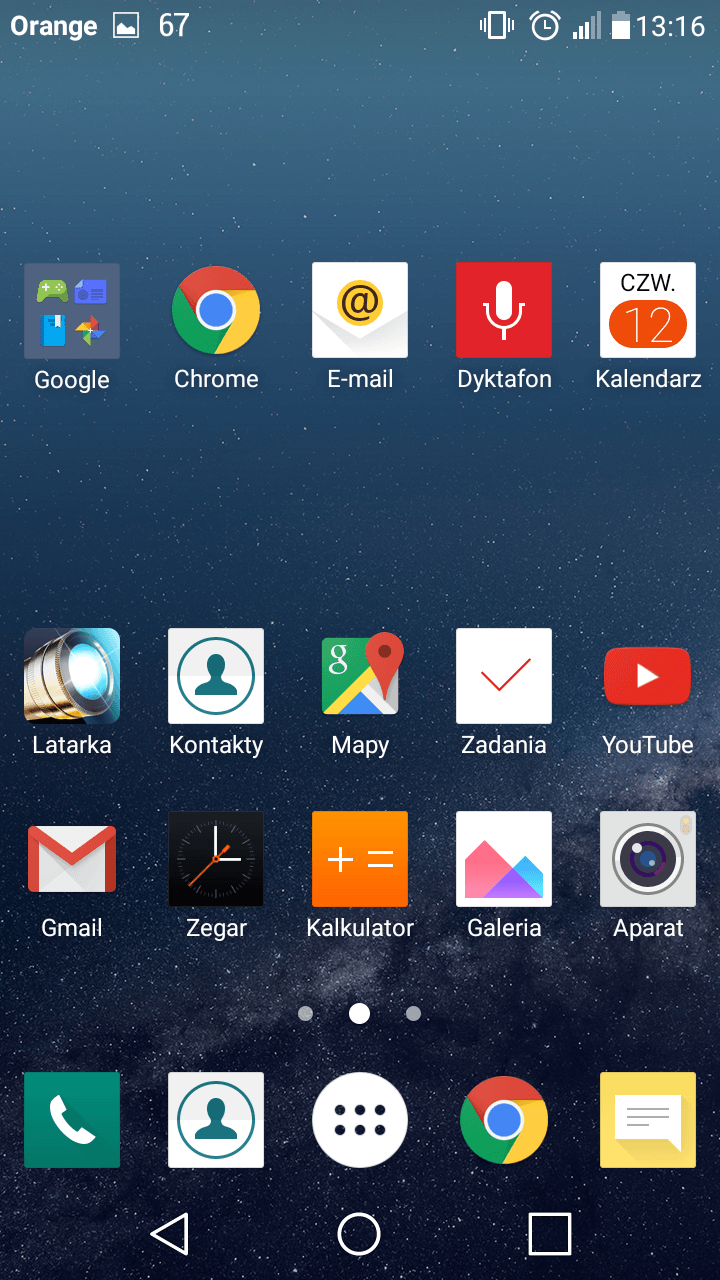This screenshot has height=1280, width=720.
Task: Show recent apps
Action: pos(549,1234)
